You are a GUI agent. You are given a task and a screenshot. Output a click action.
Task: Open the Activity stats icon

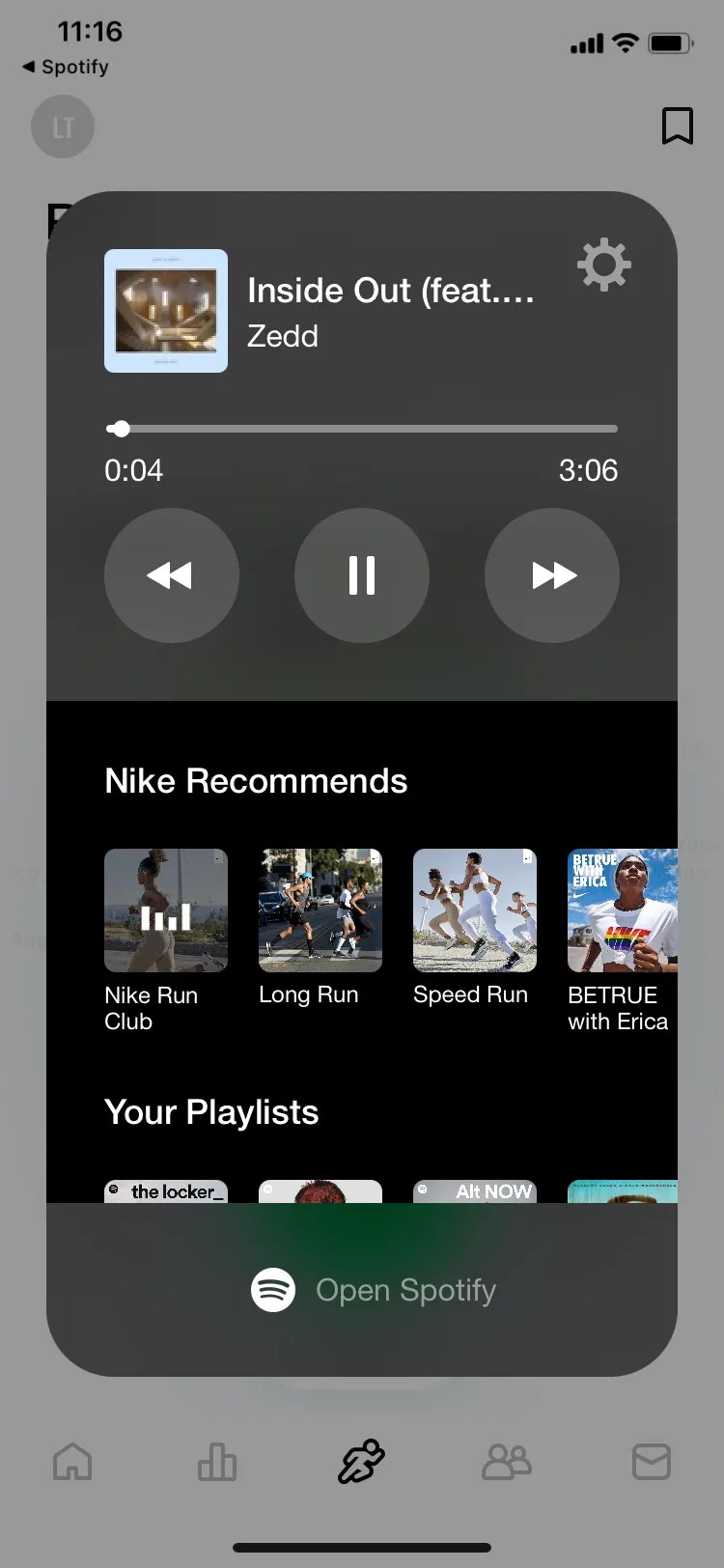point(217,1461)
